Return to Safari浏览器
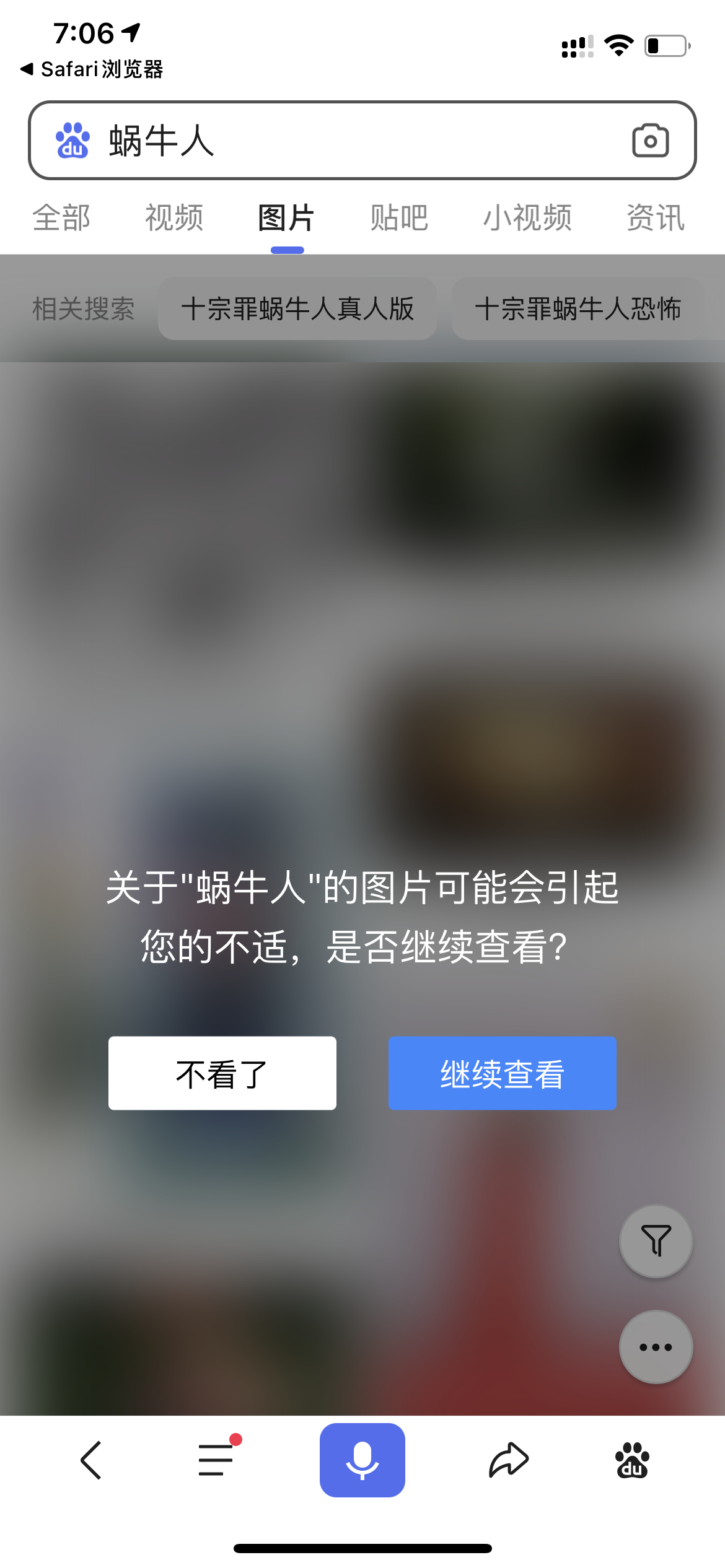This screenshot has height=1568, width=725. [x=93, y=69]
